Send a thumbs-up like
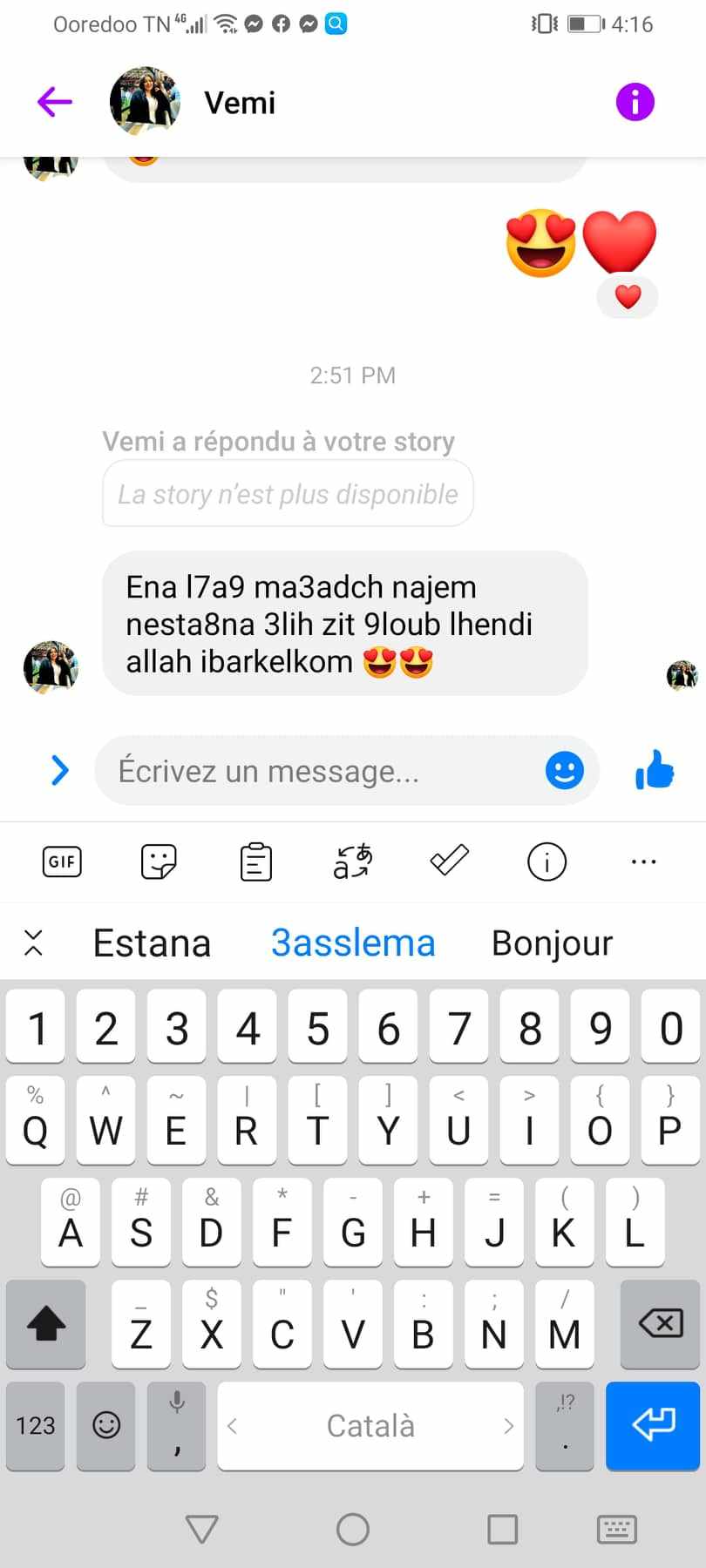Viewport: 706px width, 1568px height. (x=655, y=770)
